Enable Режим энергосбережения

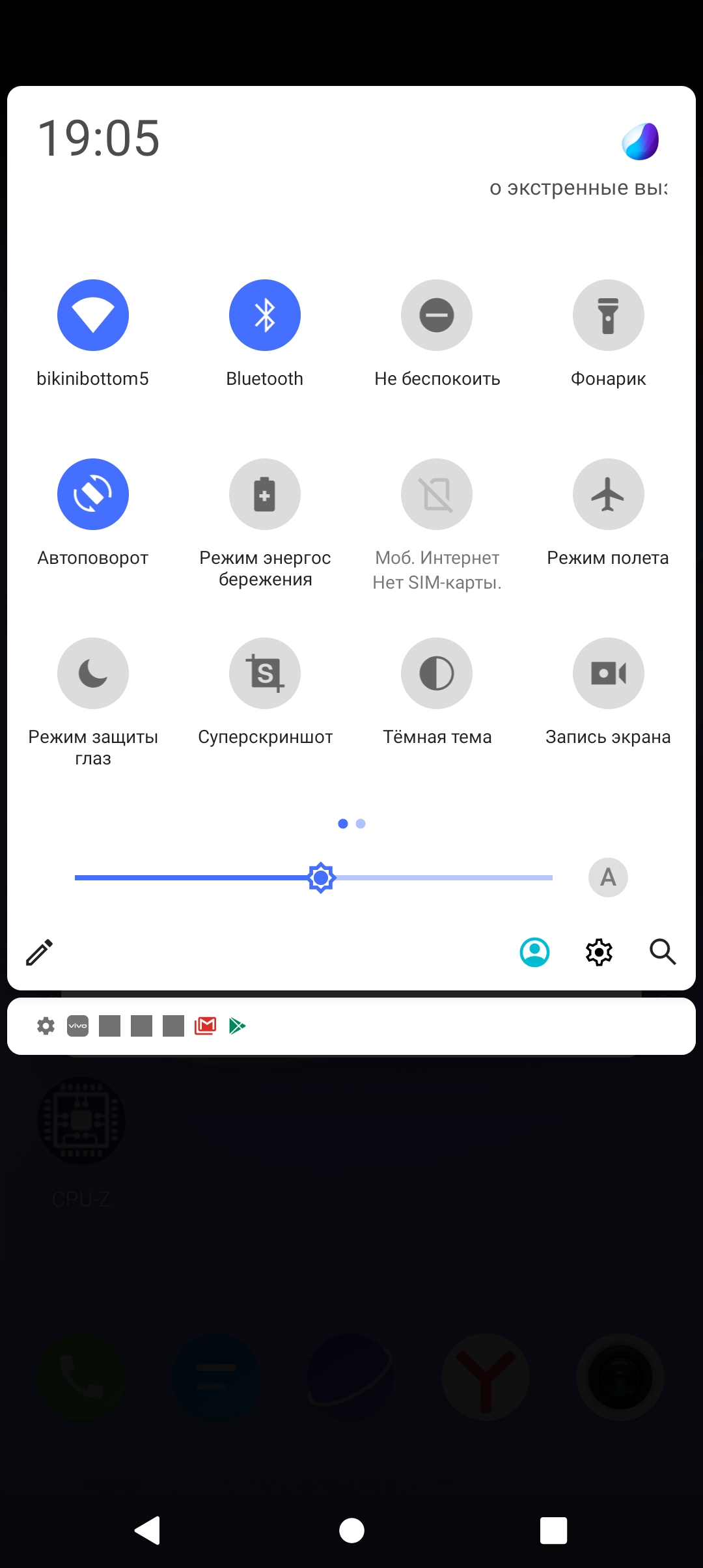[x=265, y=494]
